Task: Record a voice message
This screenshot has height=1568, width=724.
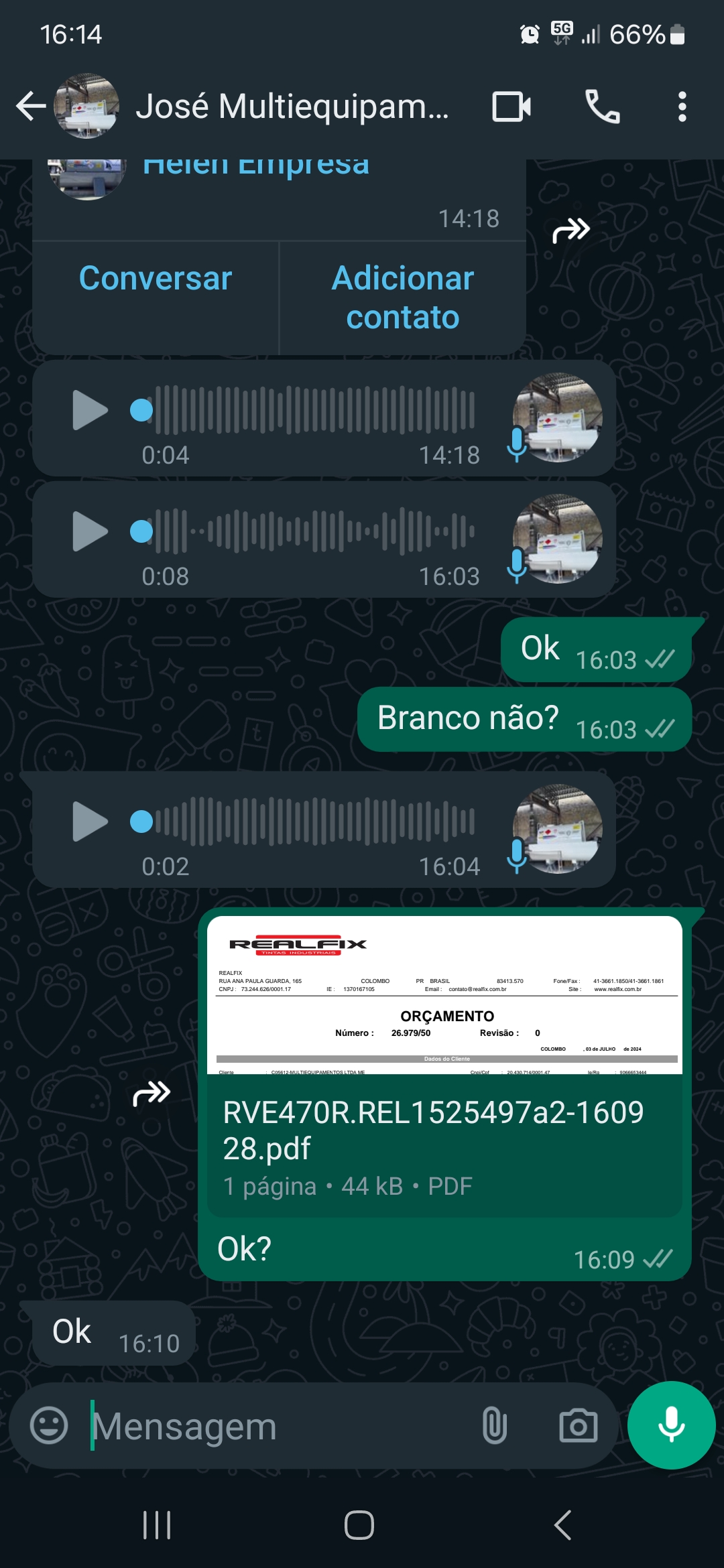Action: pos(671,1425)
